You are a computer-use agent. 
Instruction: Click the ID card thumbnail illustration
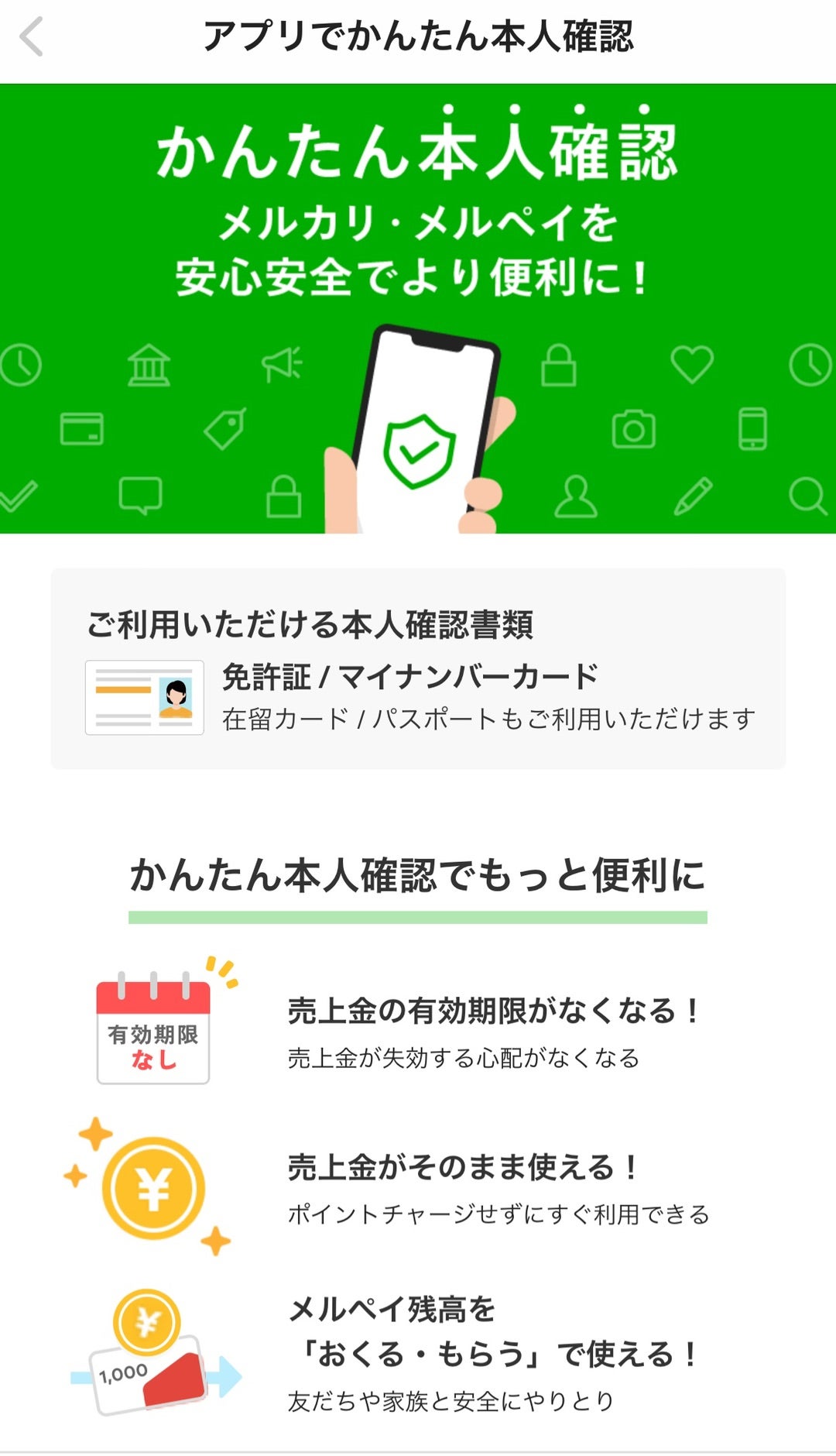click(x=143, y=697)
